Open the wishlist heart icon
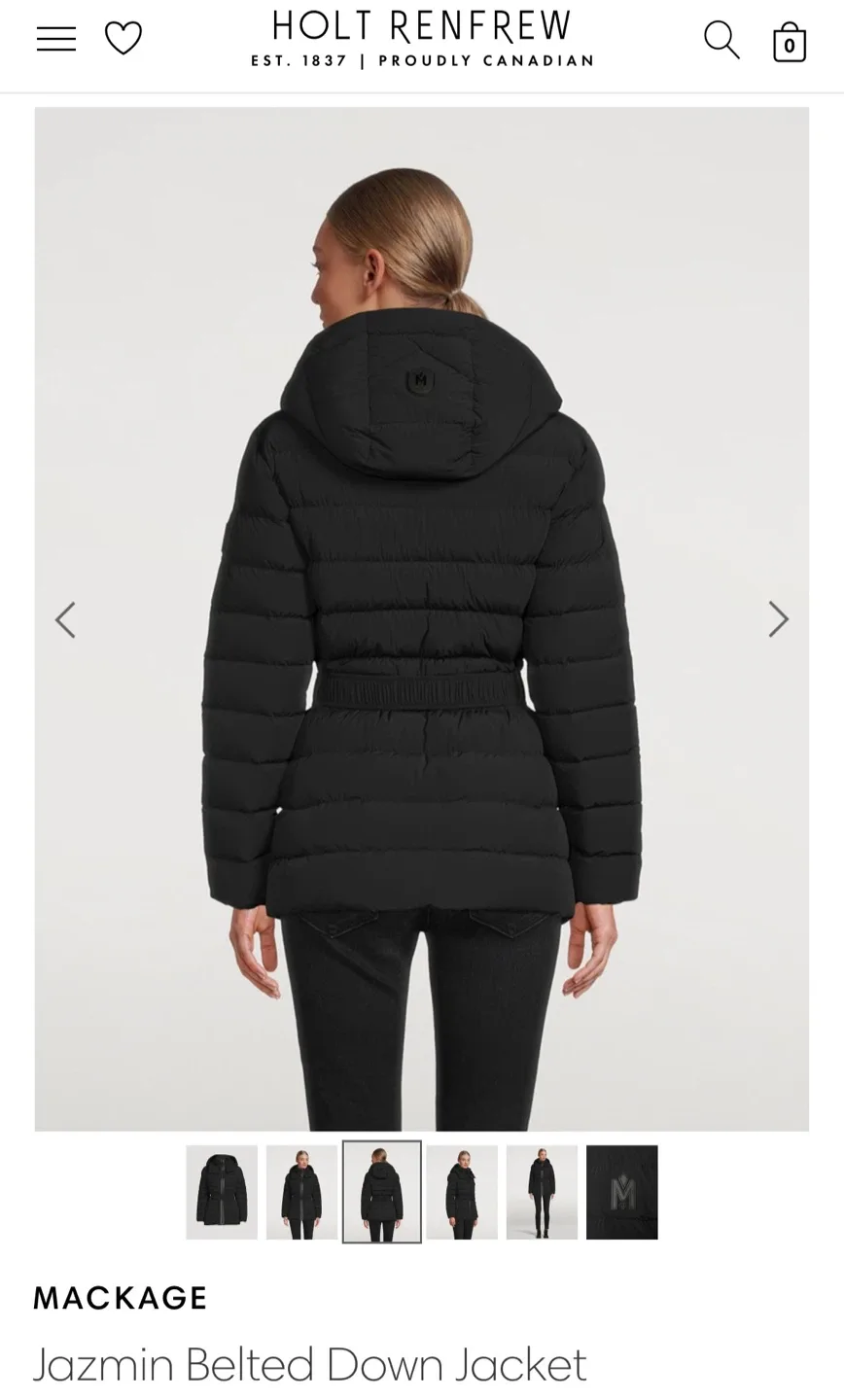Screen dimensions: 844x1400 (123, 38)
